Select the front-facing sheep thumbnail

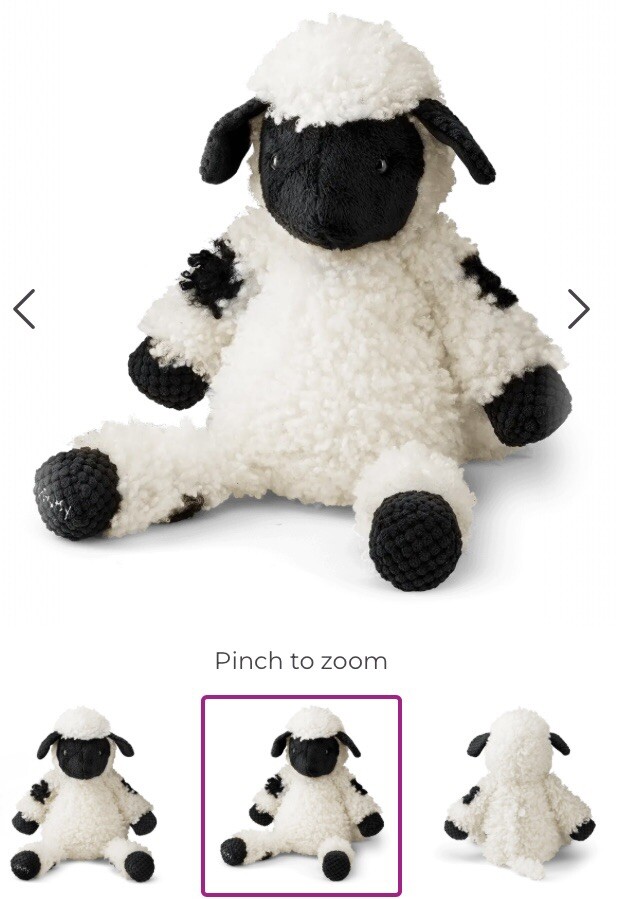(x=84, y=794)
